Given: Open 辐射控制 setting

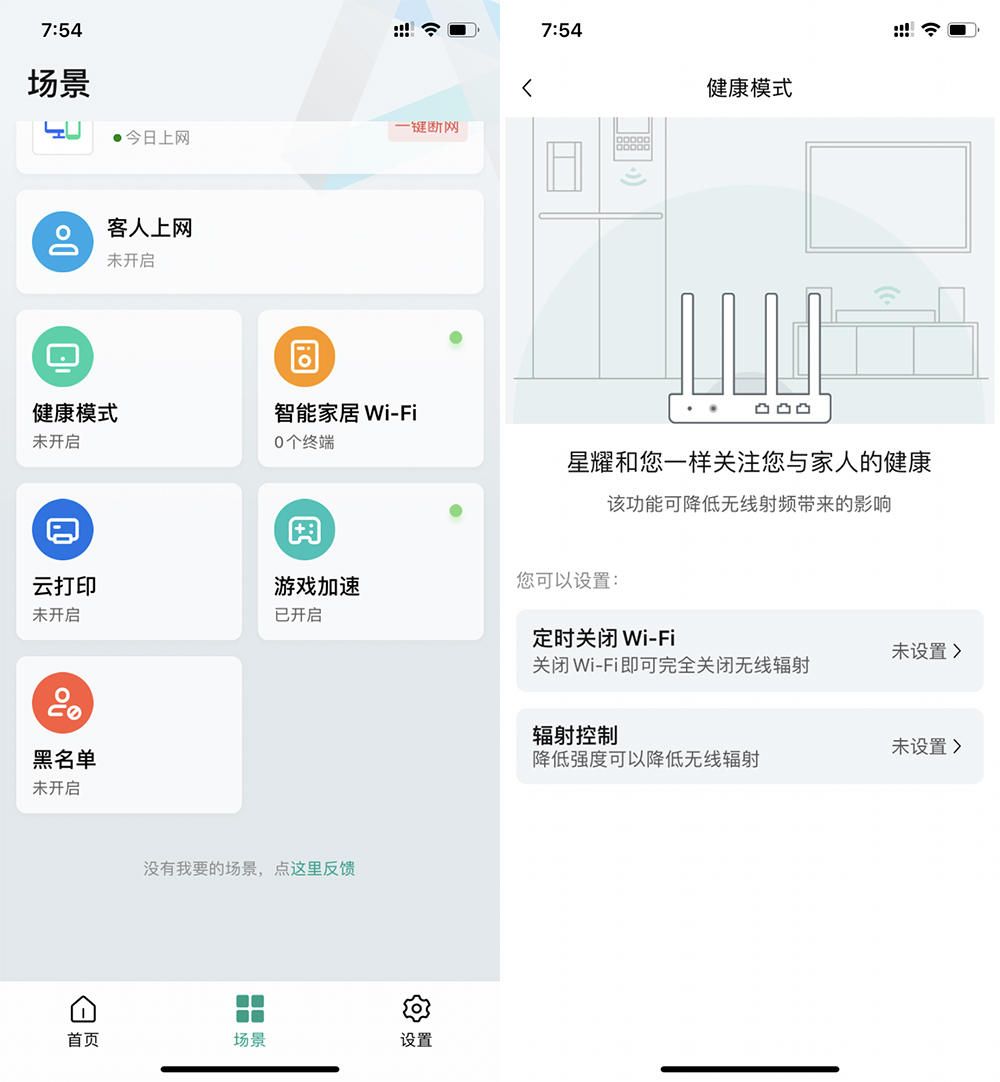Looking at the screenshot, I should click(749, 746).
